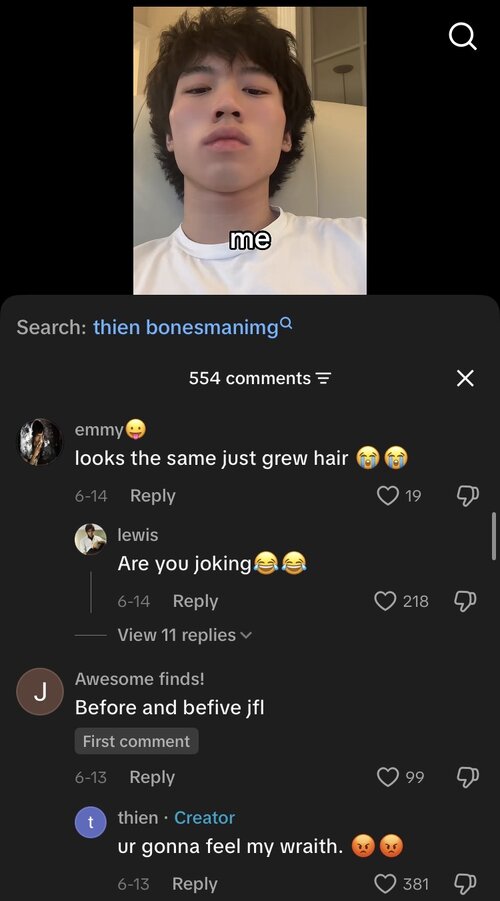Reply to thien's creator comment
This screenshot has height=901, width=500.
point(195,883)
